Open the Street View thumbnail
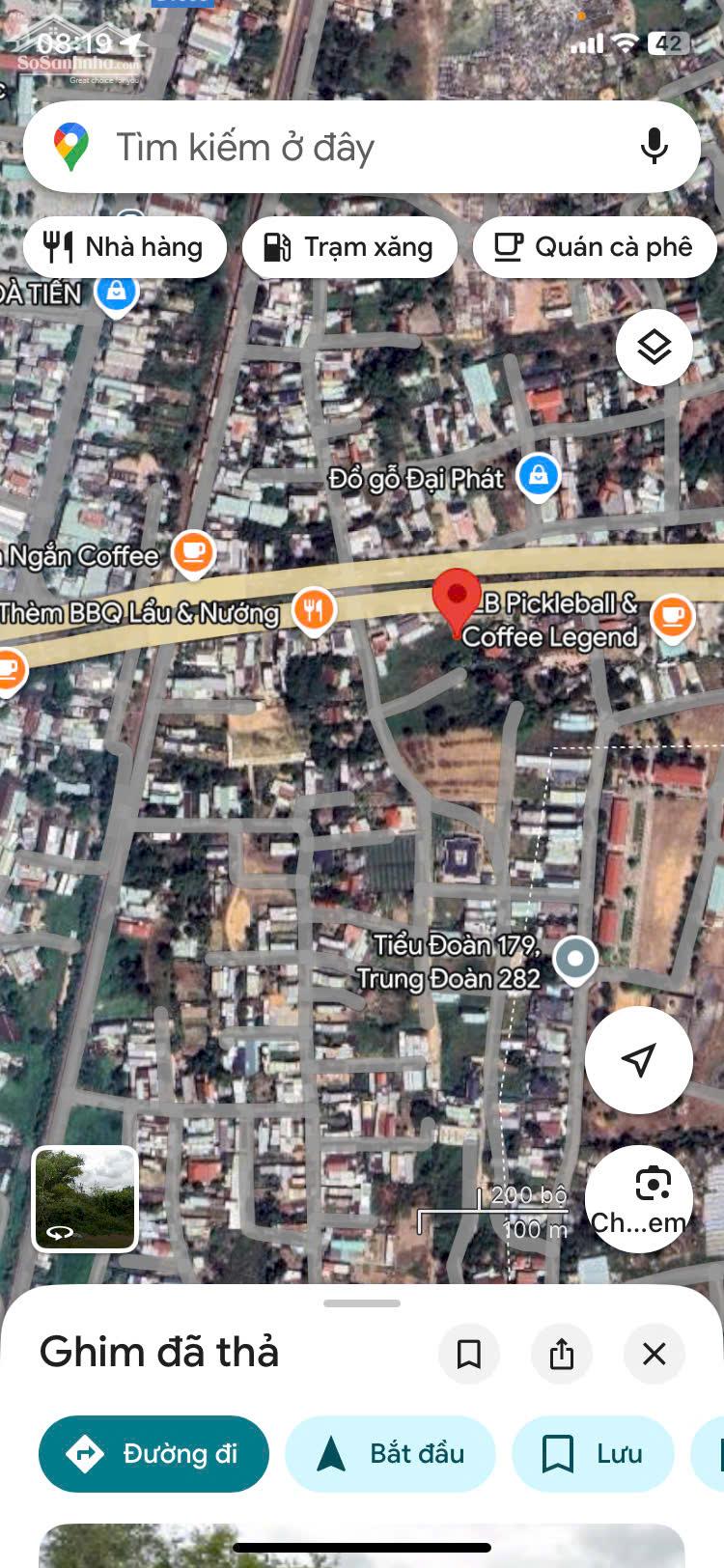This screenshot has width=724, height=1568. coord(85,1198)
